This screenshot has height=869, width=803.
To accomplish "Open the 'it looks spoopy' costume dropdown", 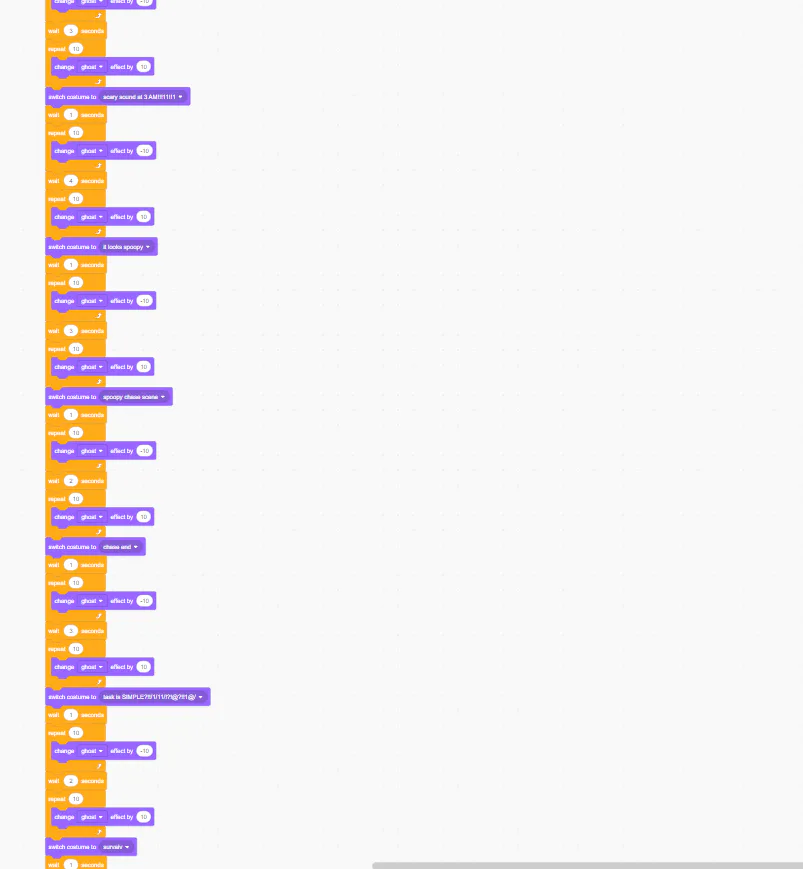I will pyautogui.click(x=127, y=247).
